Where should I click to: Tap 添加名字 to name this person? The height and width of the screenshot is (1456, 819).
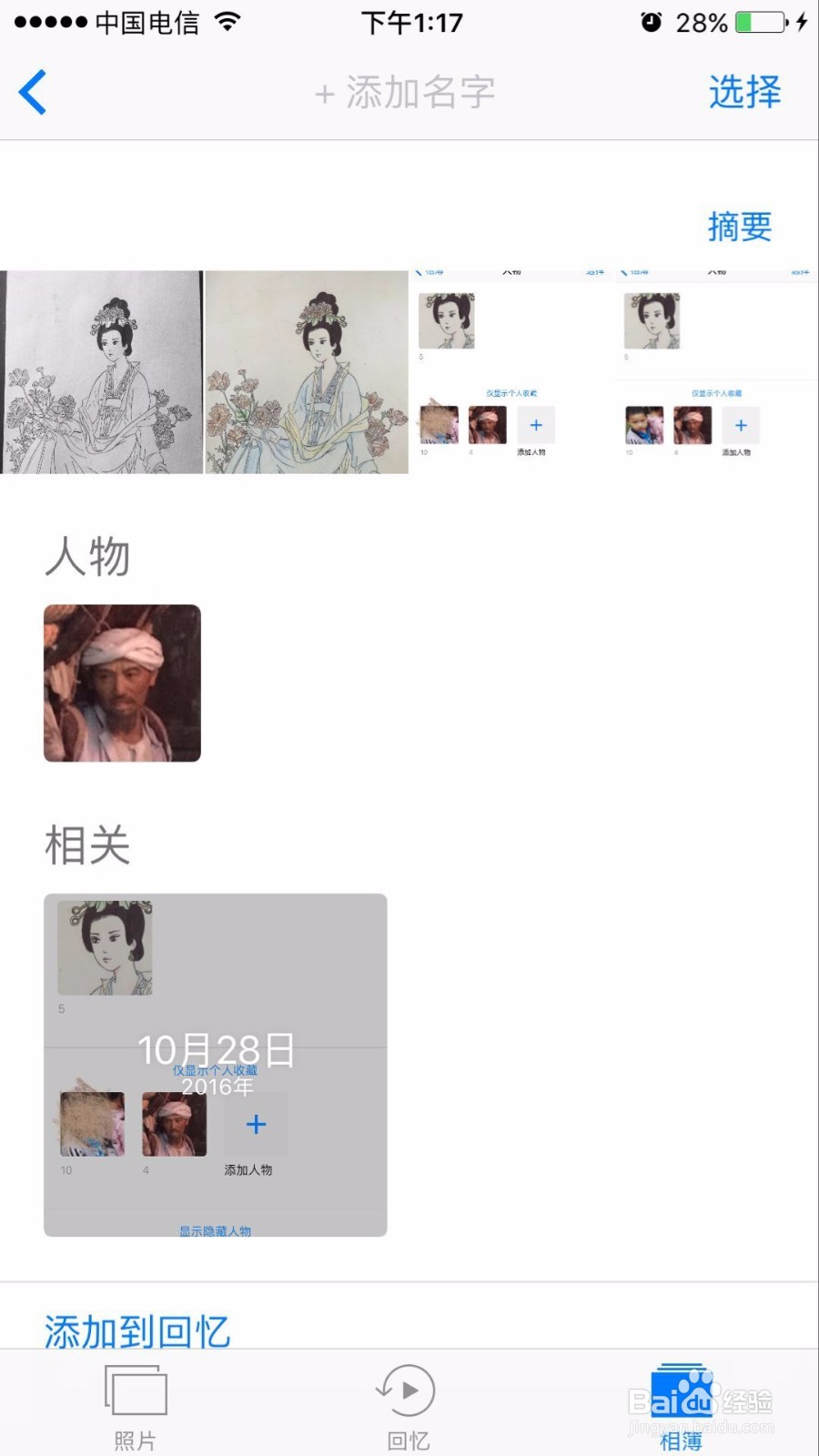407,92
